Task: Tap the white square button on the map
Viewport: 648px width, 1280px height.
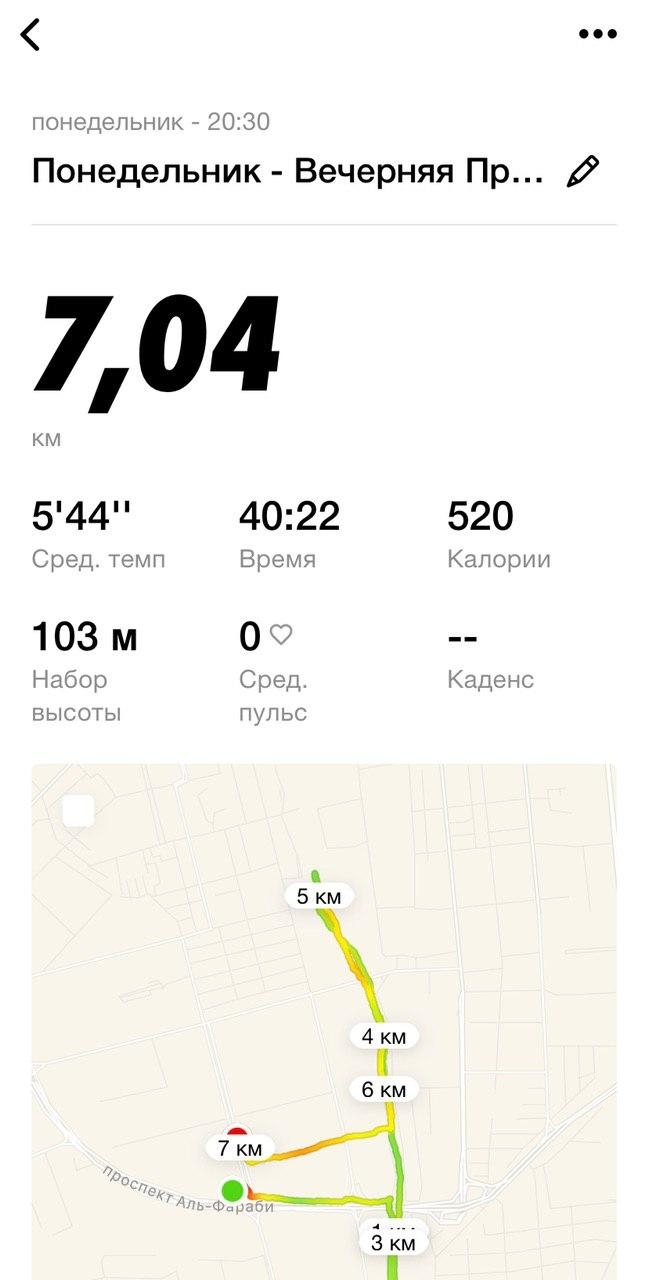Action: pyautogui.click(x=78, y=811)
